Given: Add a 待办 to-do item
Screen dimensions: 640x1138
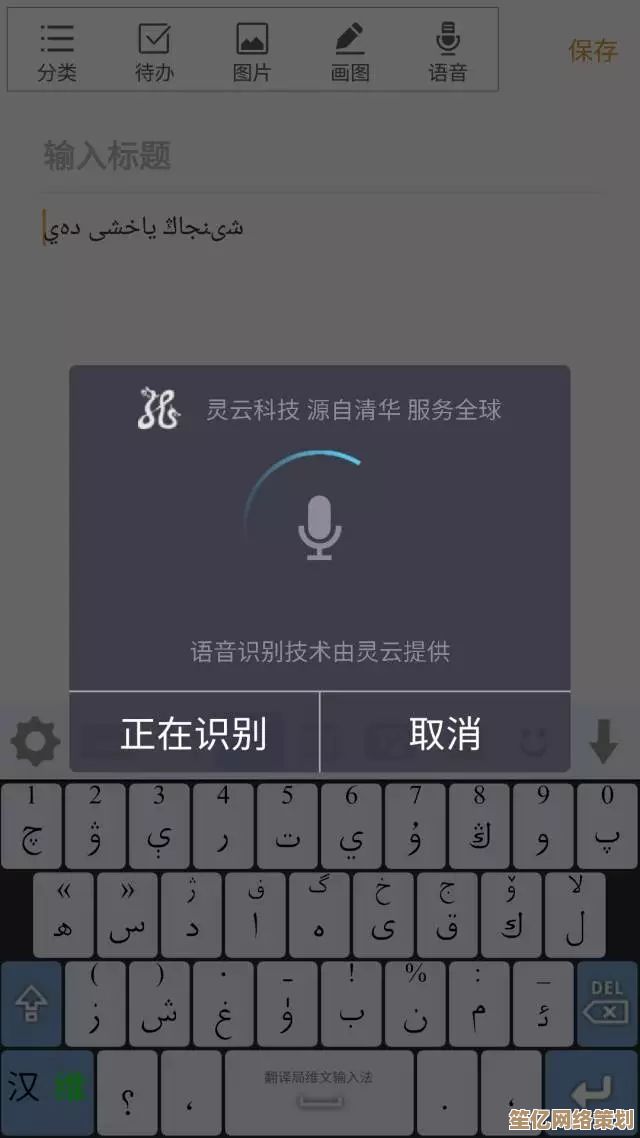Looking at the screenshot, I should [x=154, y=52].
